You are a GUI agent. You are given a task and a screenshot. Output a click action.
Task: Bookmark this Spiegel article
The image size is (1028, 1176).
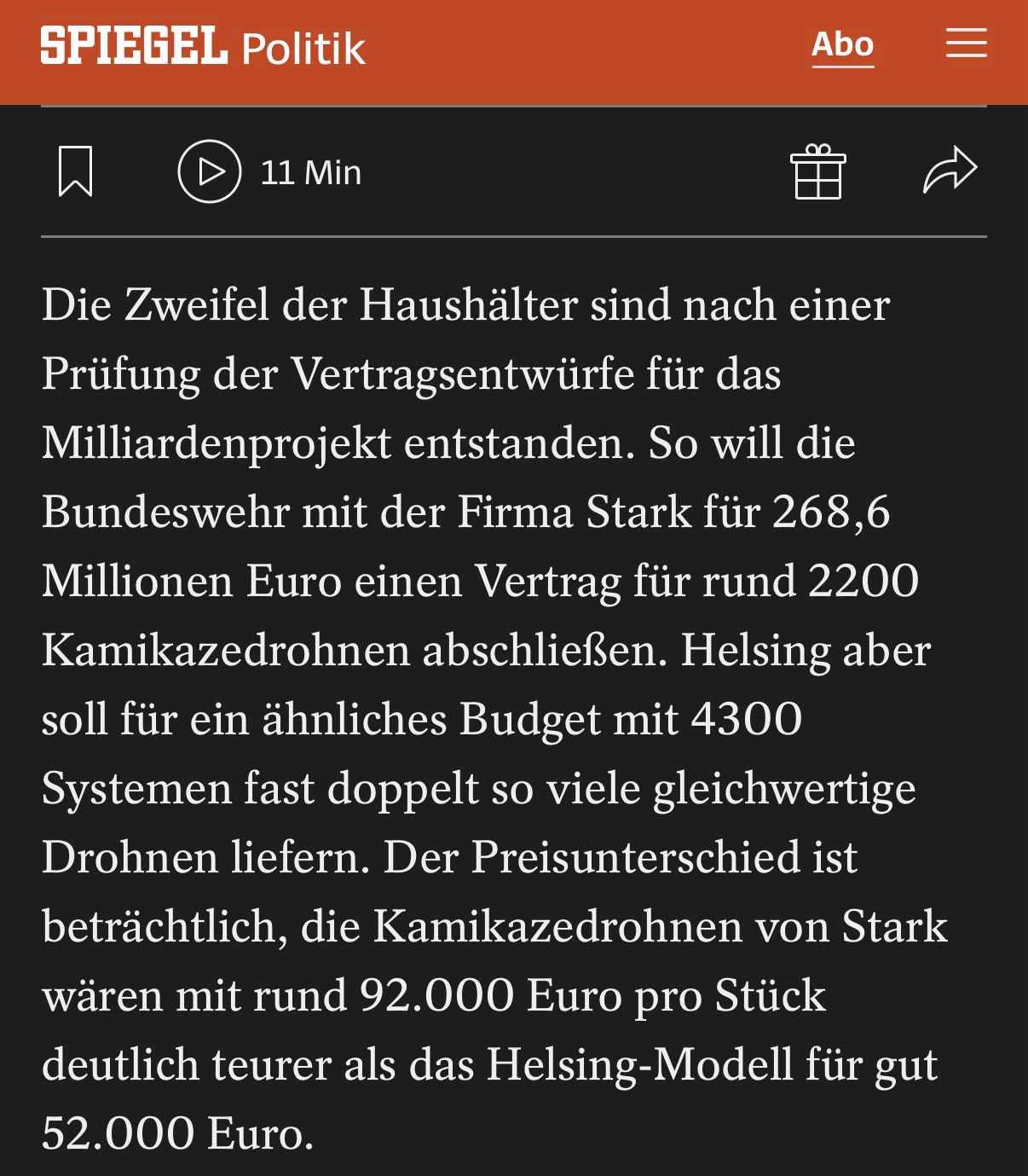(x=75, y=171)
